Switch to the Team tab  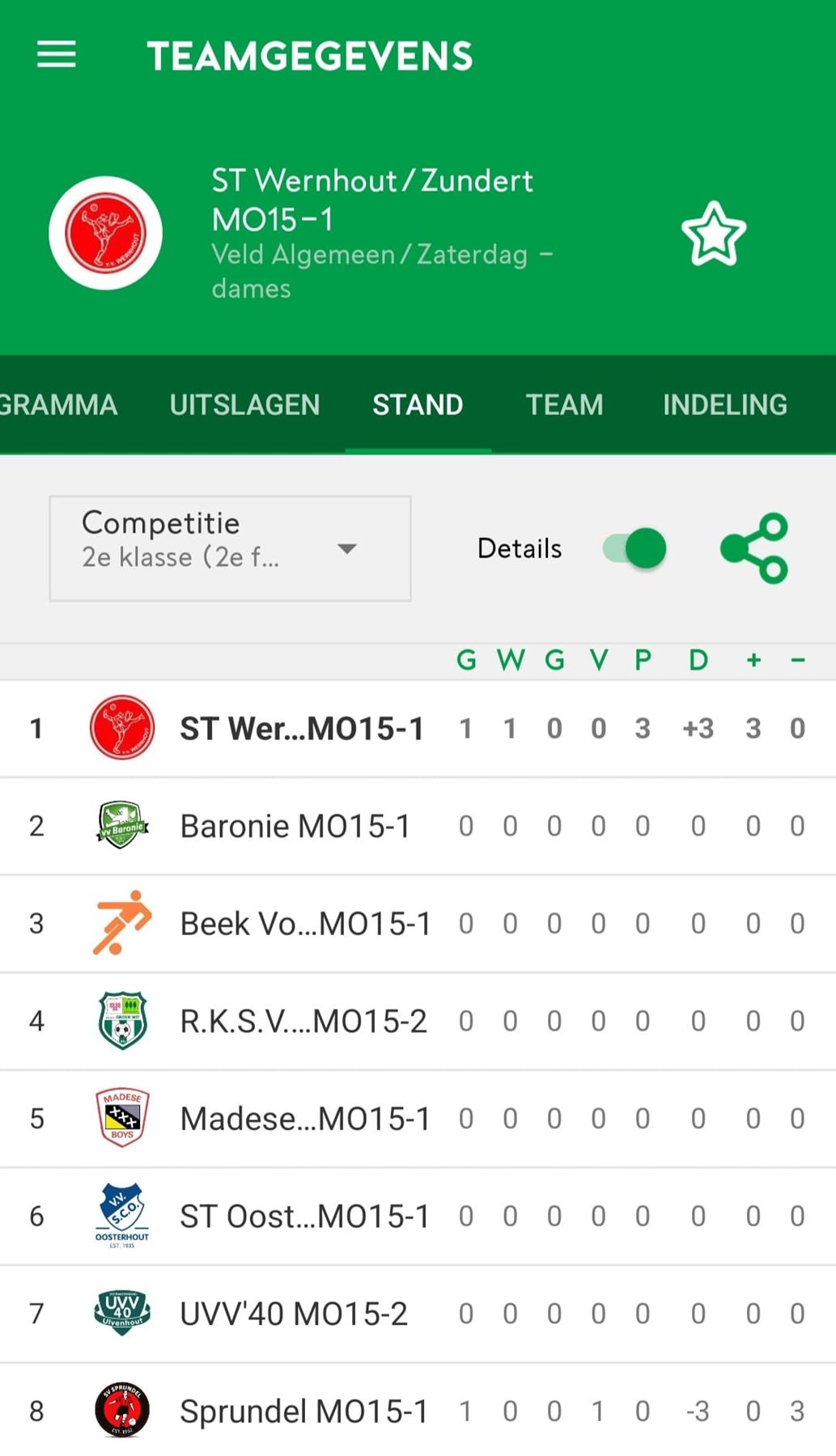click(x=565, y=404)
